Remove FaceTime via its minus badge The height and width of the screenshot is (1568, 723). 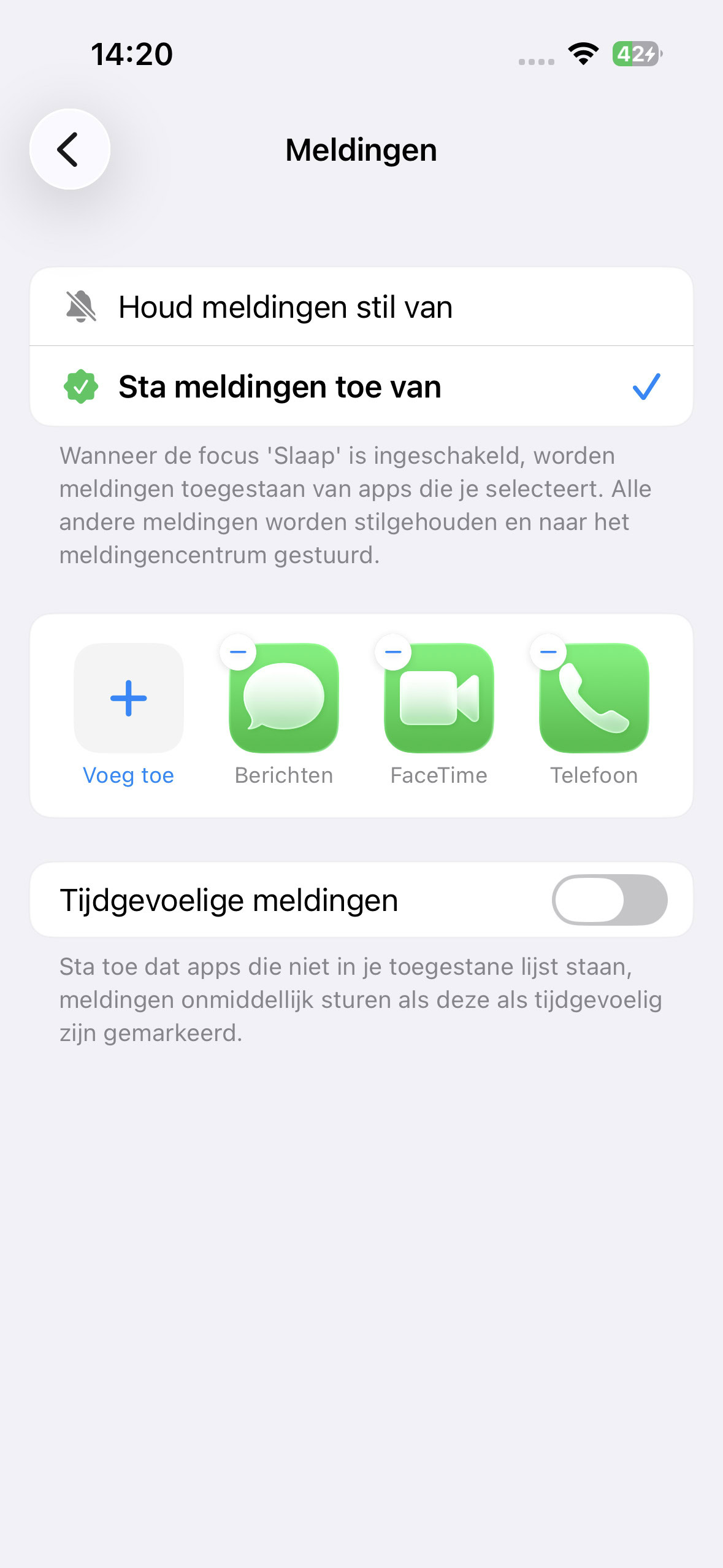(x=393, y=652)
